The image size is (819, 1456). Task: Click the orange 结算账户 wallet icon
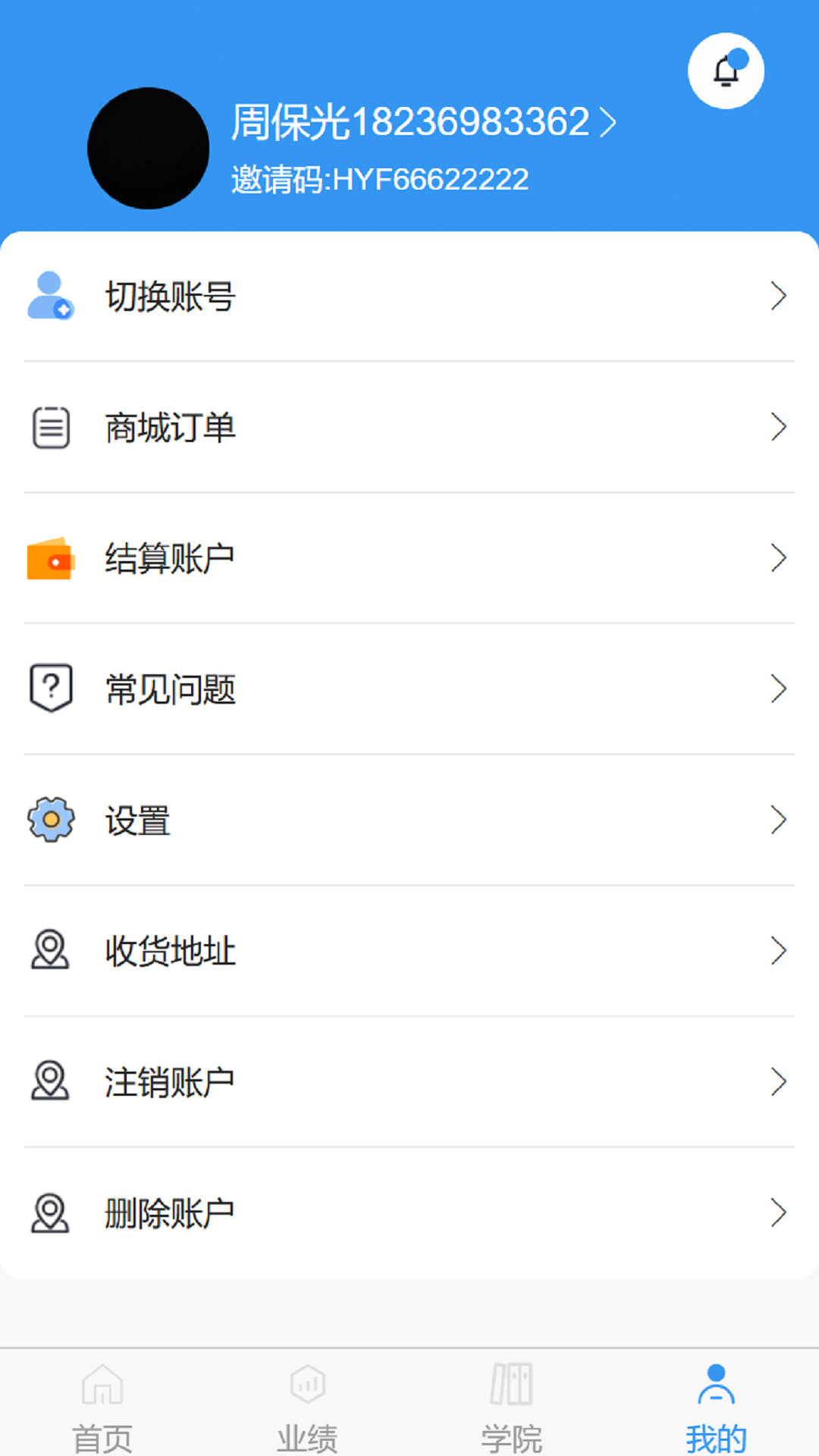[x=50, y=559]
